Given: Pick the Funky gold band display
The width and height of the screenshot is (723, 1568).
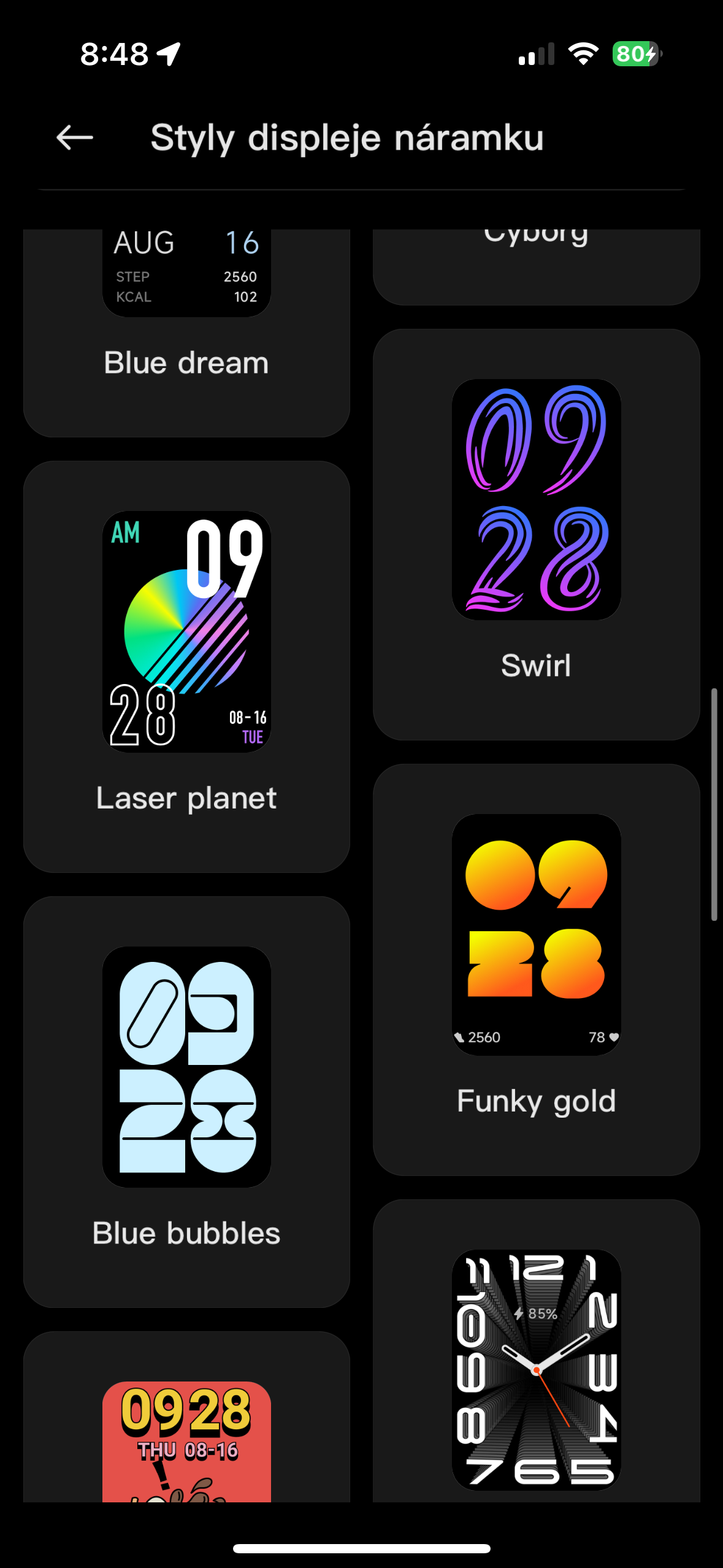Looking at the screenshot, I should point(536,969).
